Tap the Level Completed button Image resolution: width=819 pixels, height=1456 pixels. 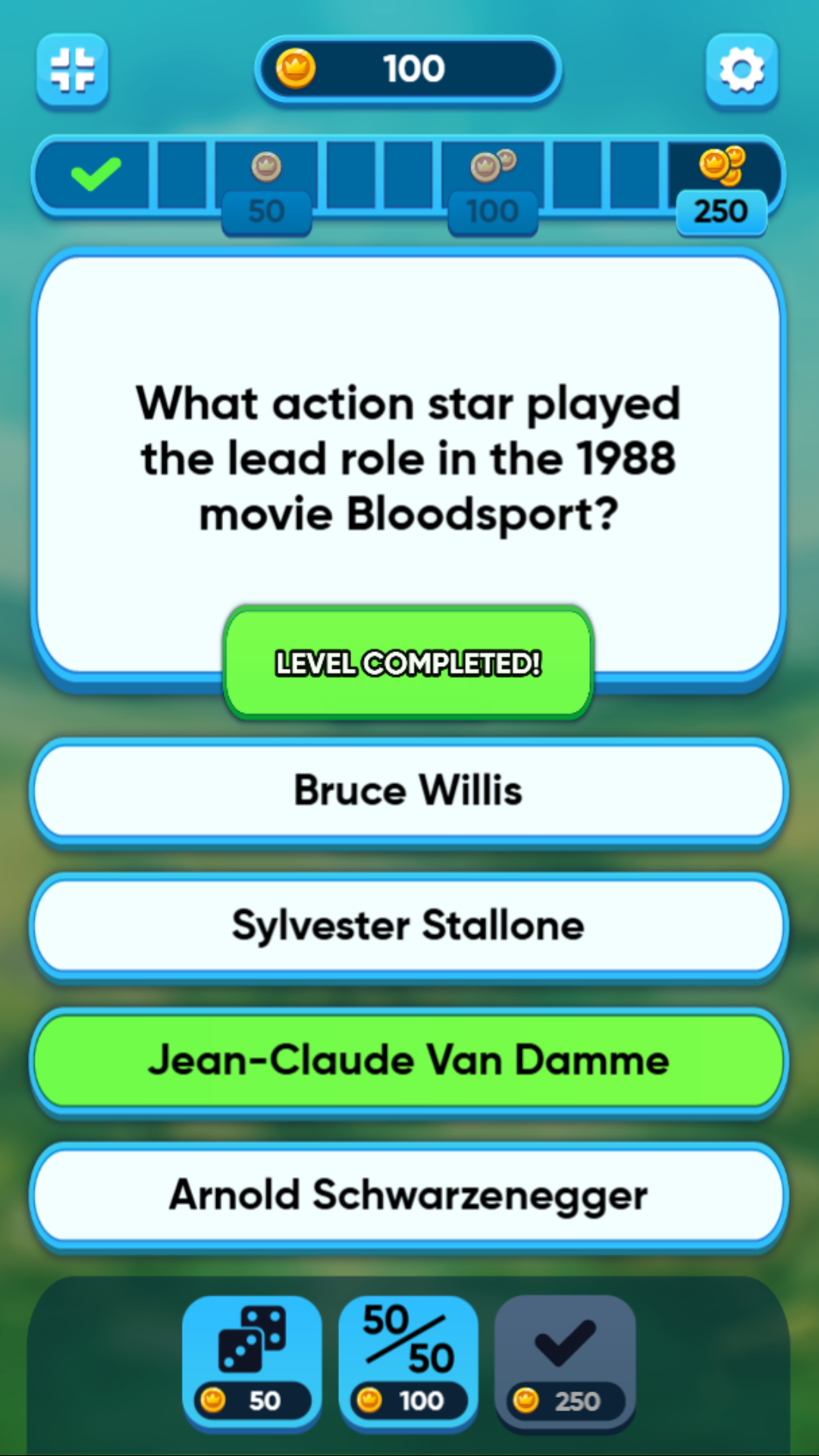pos(408,664)
